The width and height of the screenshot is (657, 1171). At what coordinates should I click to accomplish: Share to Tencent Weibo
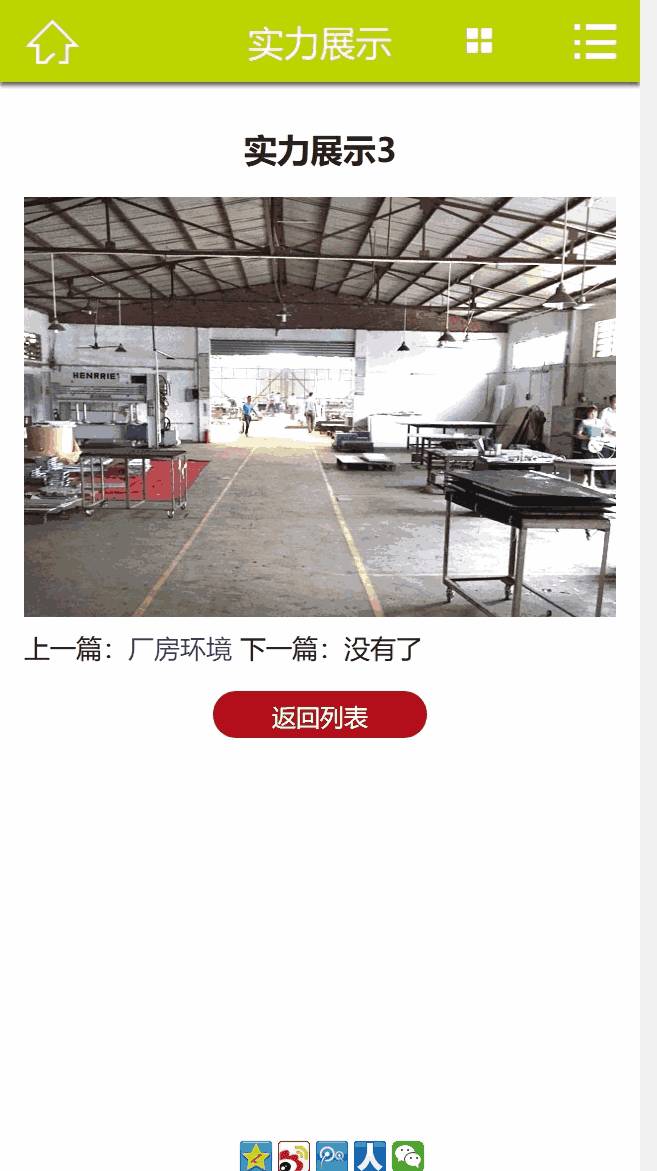pos(332,1156)
